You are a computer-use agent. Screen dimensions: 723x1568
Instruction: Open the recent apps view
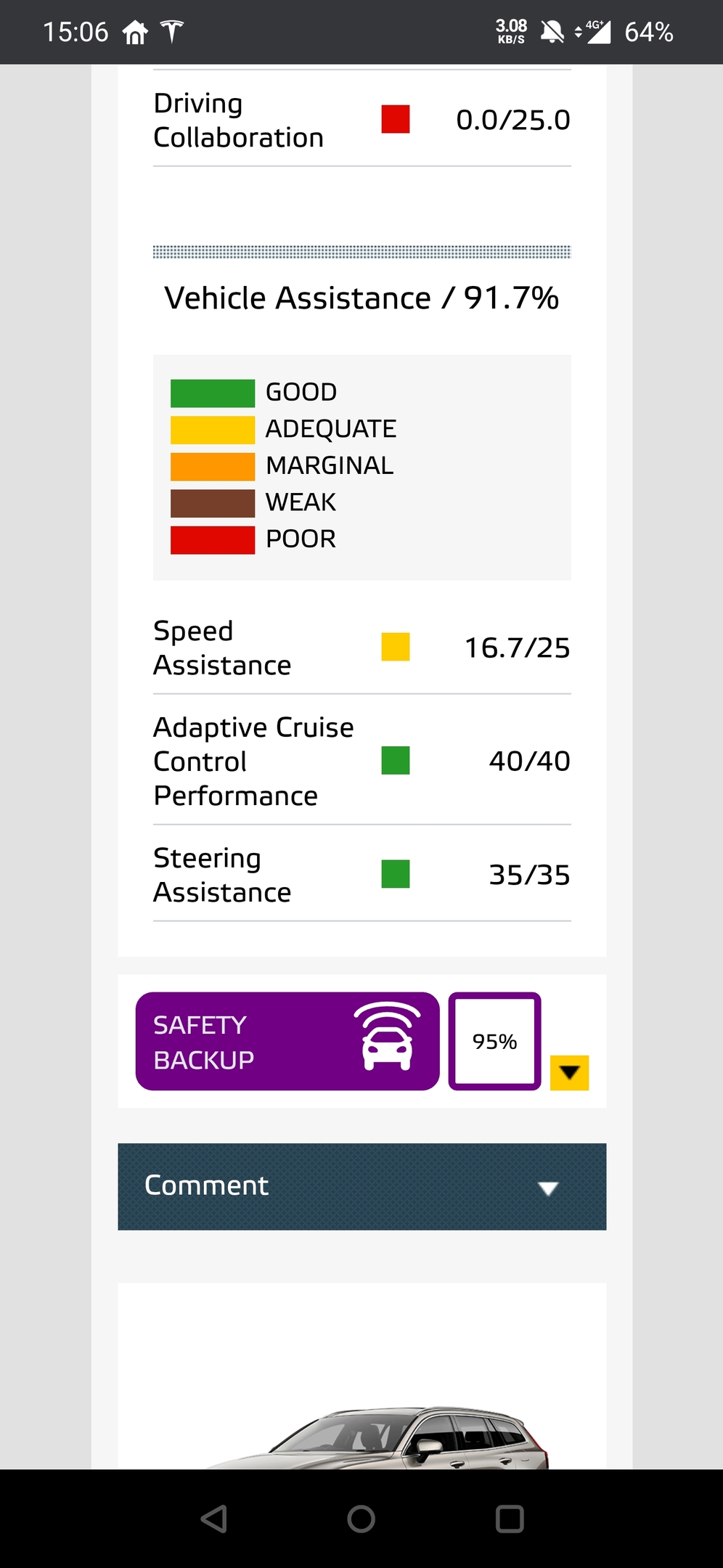pos(510,1519)
